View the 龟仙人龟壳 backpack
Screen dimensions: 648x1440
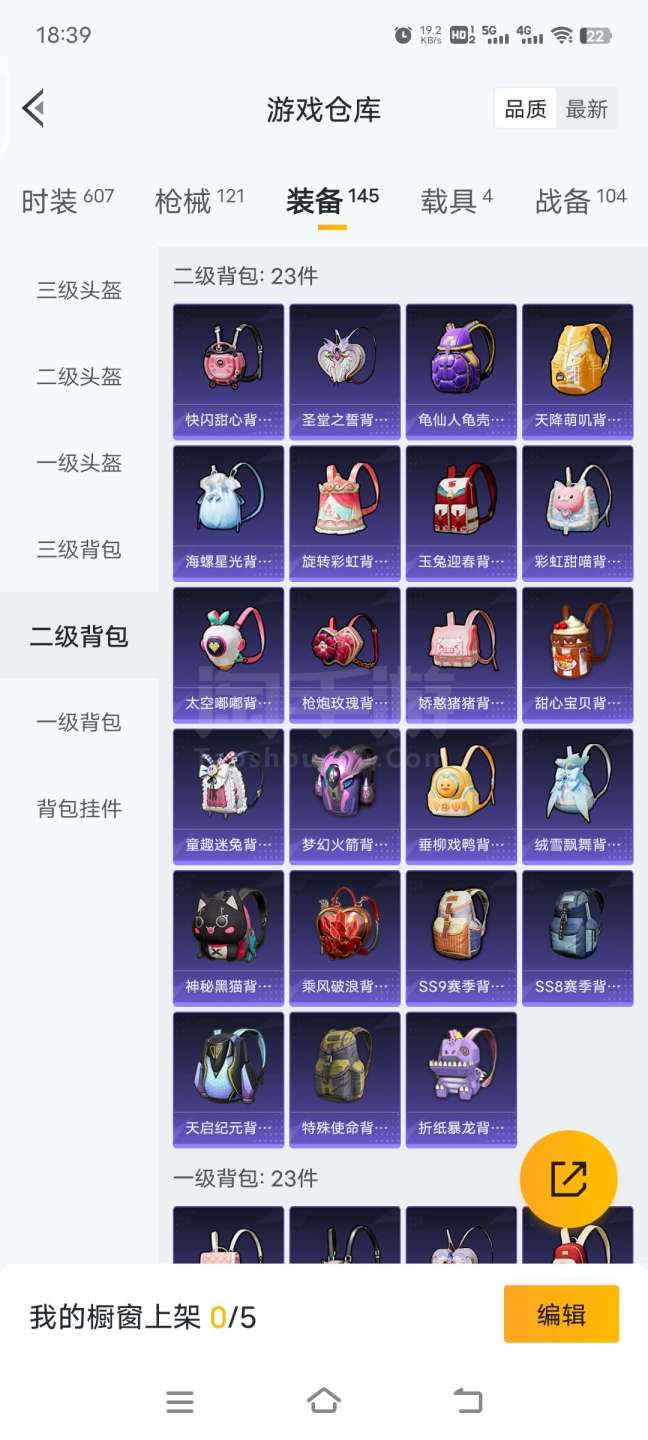[x=461, y=371]
